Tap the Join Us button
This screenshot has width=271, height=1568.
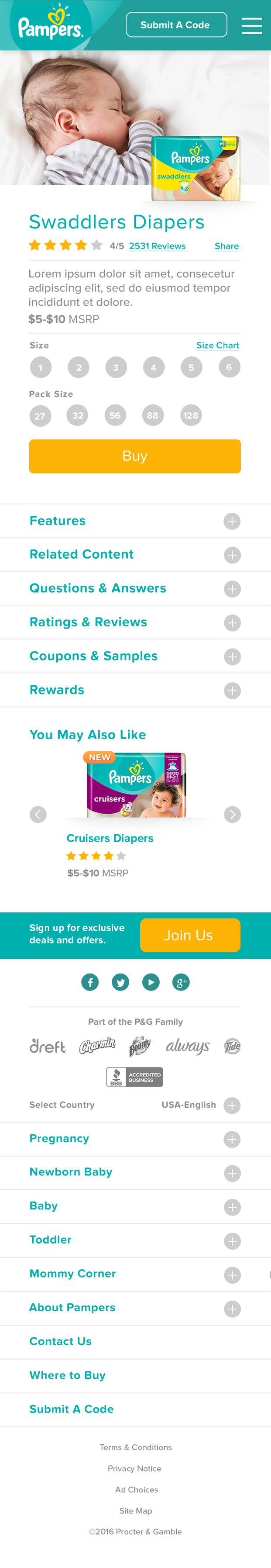coord(189,935)
